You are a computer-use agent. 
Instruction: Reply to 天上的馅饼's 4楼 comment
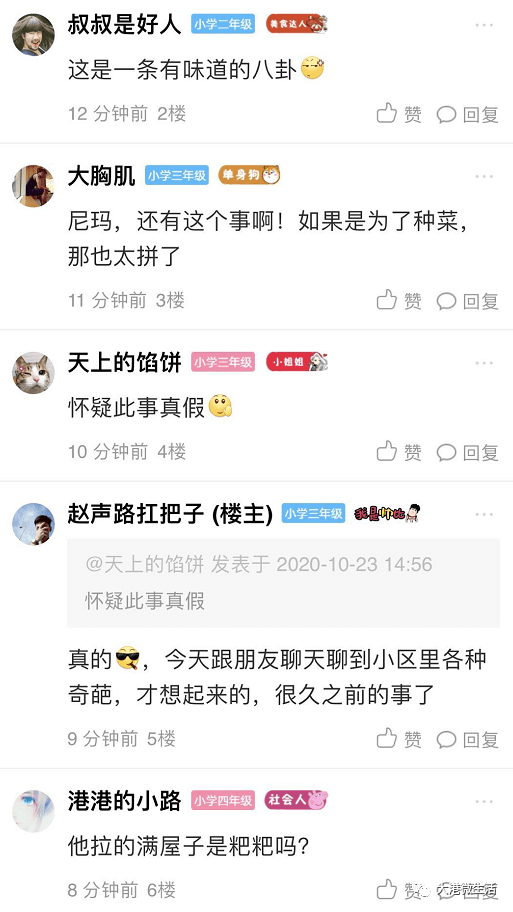pyautogui.click(x=468, y=452)
